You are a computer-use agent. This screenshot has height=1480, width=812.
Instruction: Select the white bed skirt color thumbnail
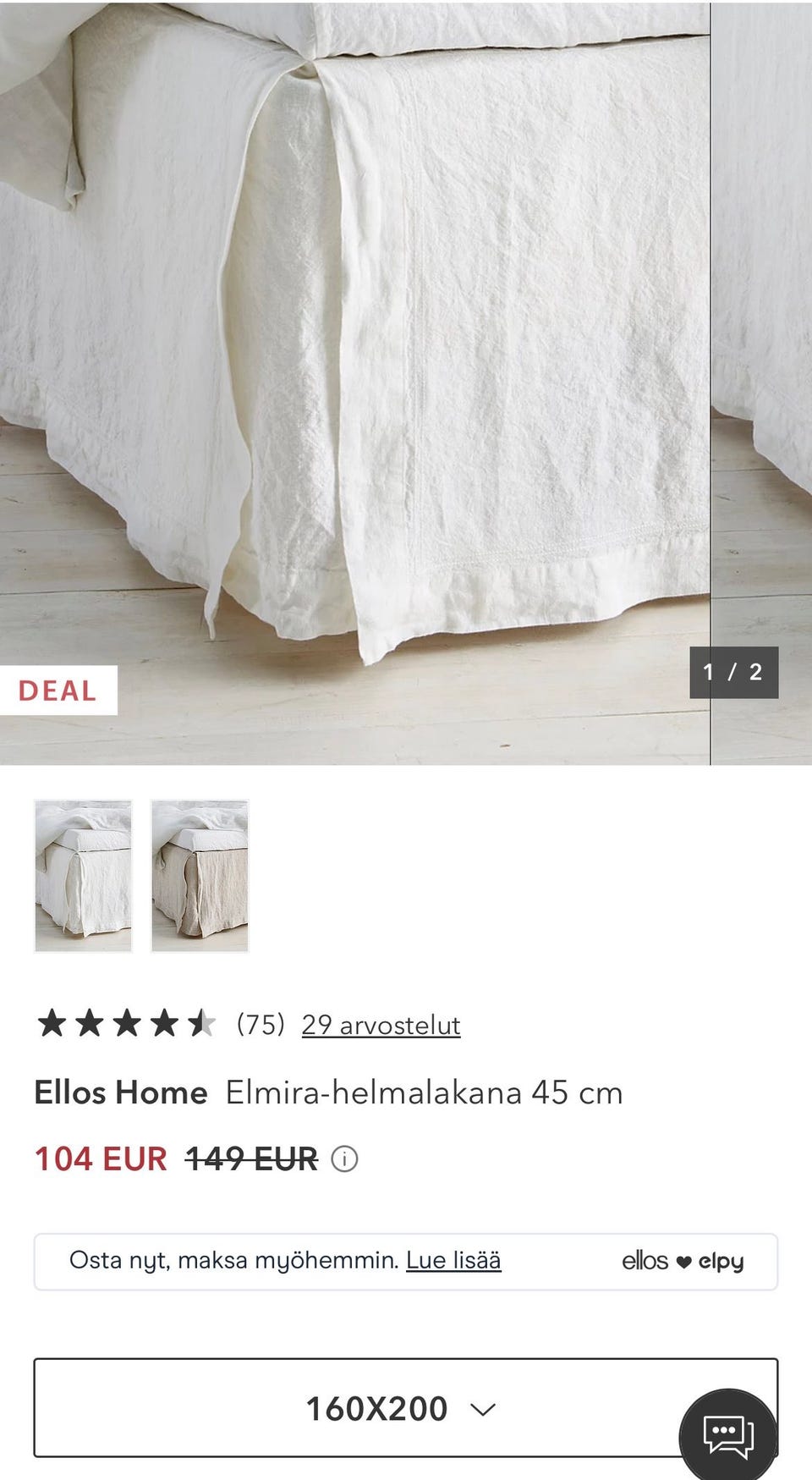coord(83,876)
